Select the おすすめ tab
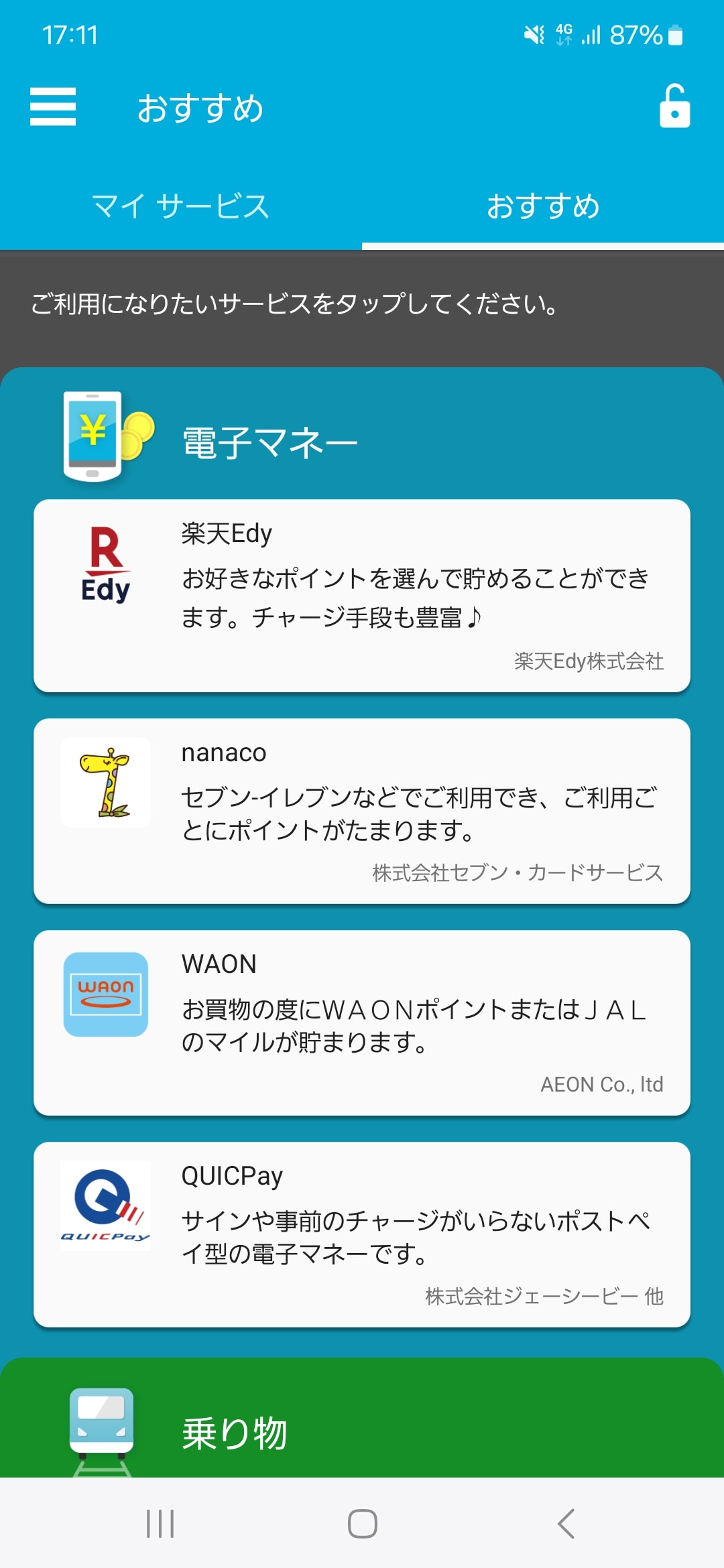The height and width of the screenshot is (1568, 724). coord(543,206)
